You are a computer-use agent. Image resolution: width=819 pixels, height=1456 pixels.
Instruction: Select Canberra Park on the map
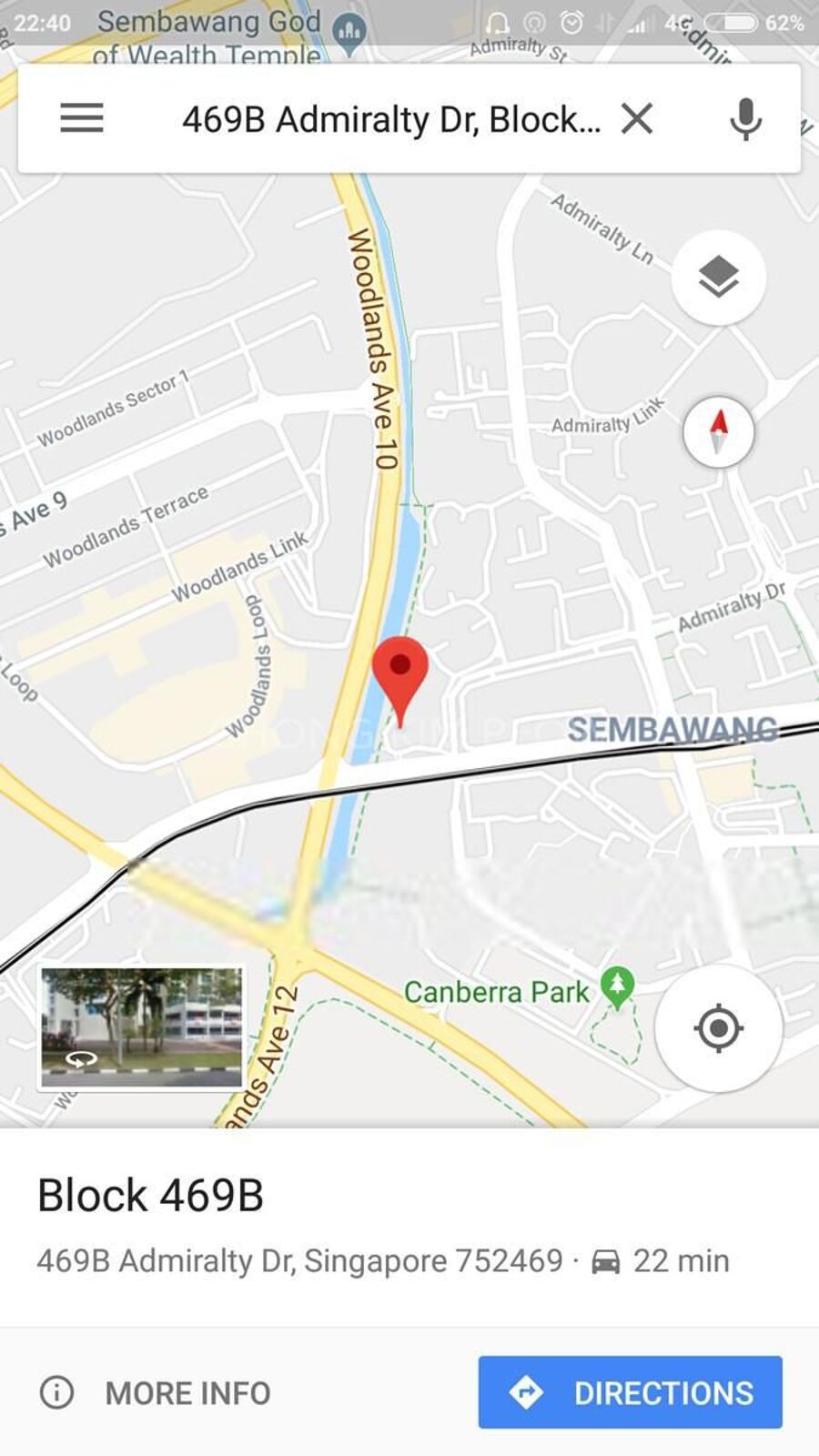(617, 986)
